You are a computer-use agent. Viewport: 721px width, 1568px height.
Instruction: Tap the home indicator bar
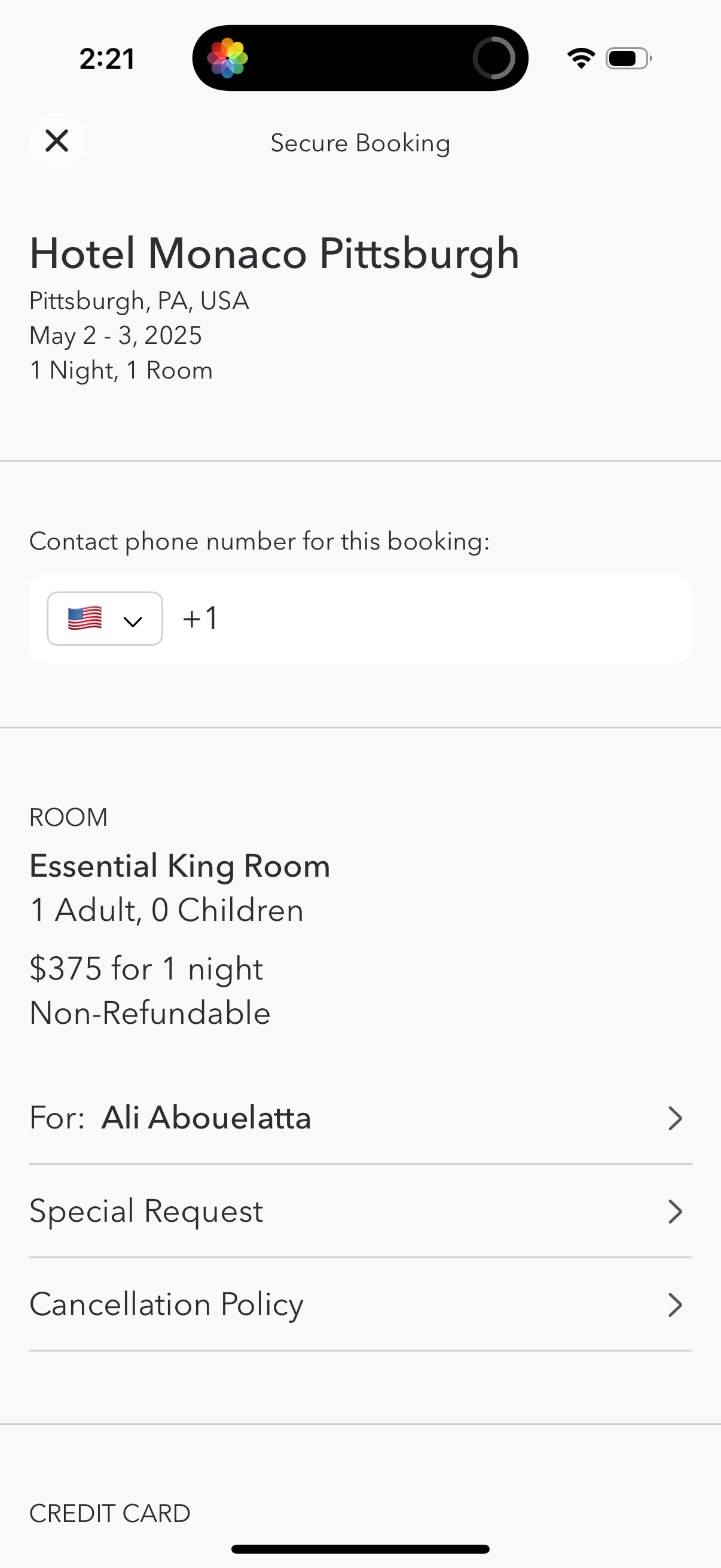tap(360, 1549)
